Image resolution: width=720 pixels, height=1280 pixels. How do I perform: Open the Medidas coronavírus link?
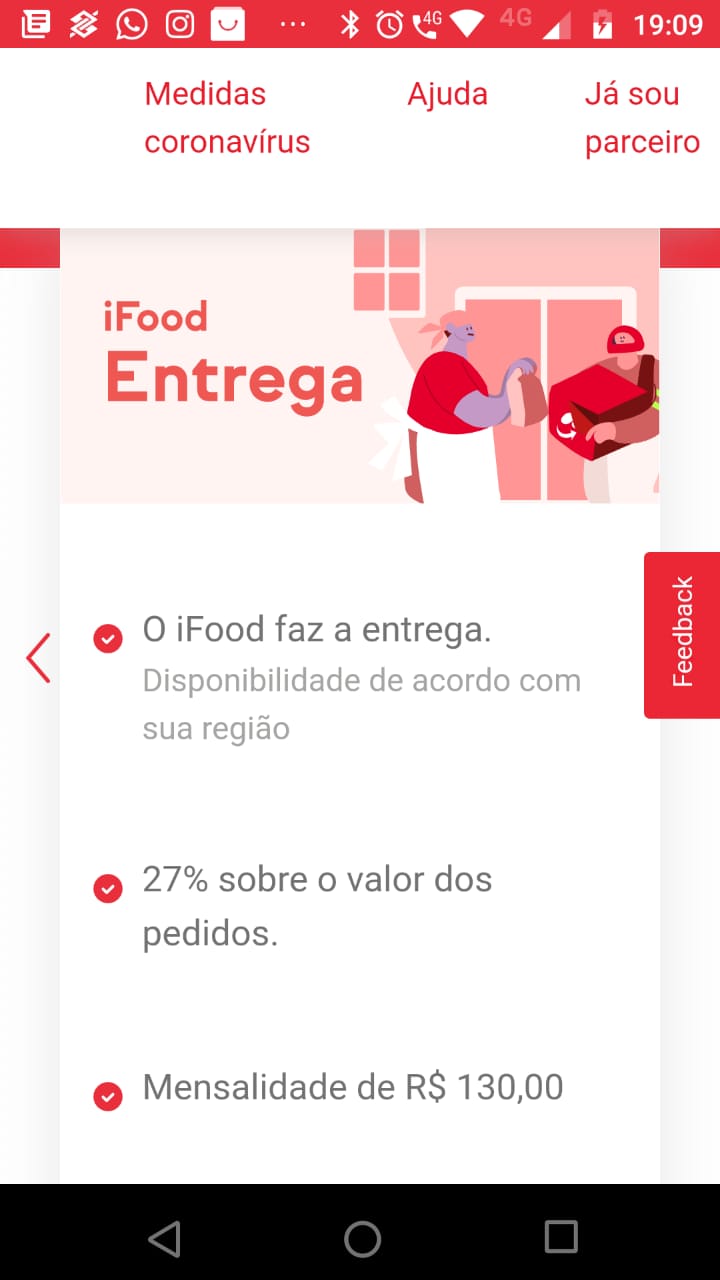click(x=227, y=118)
